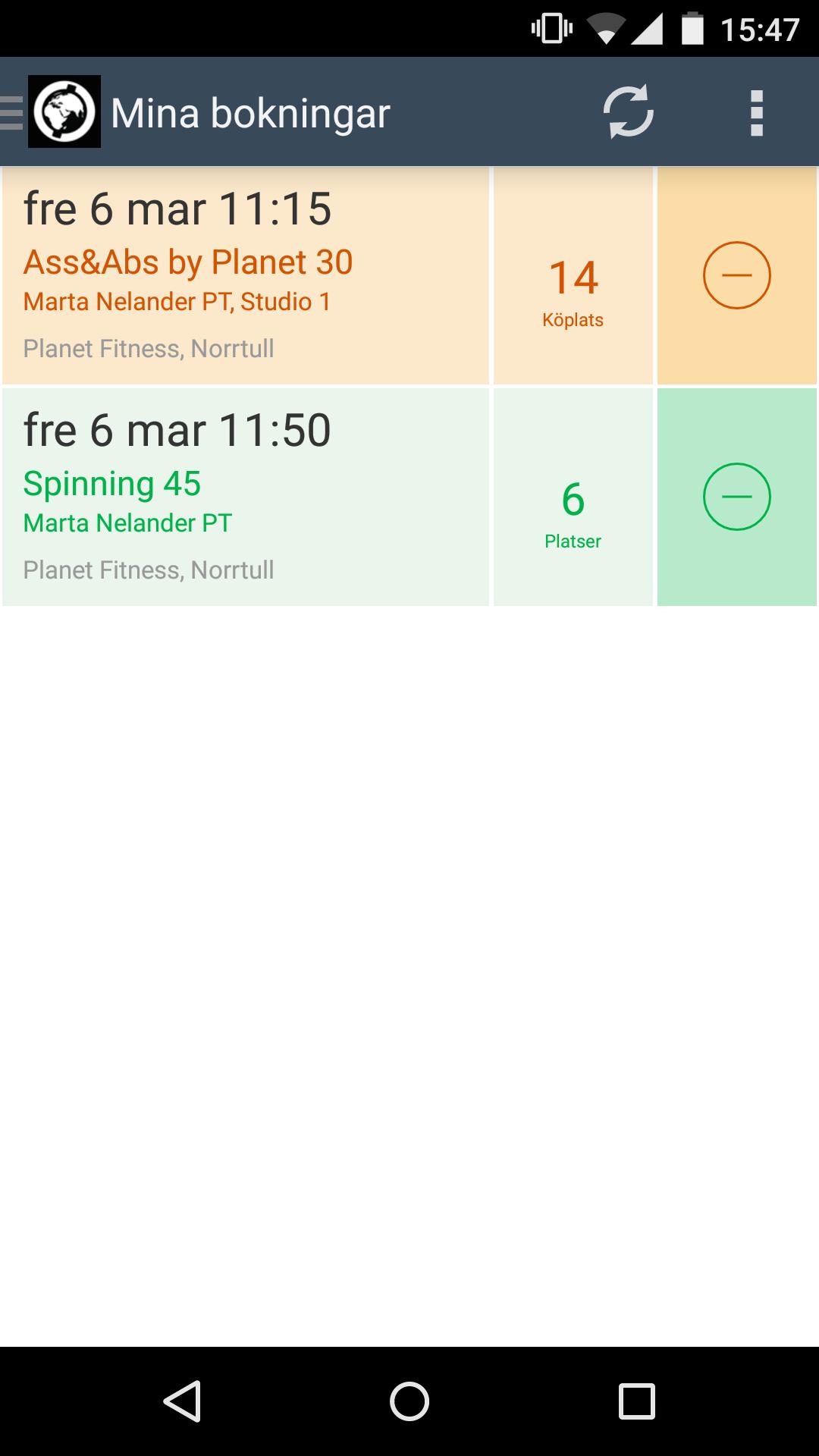The height and width of the screenshot is (1456, 819).
Task: Tap the globe app icon in the toolbar
Action: pyautogui.click(x=64, y=113)
